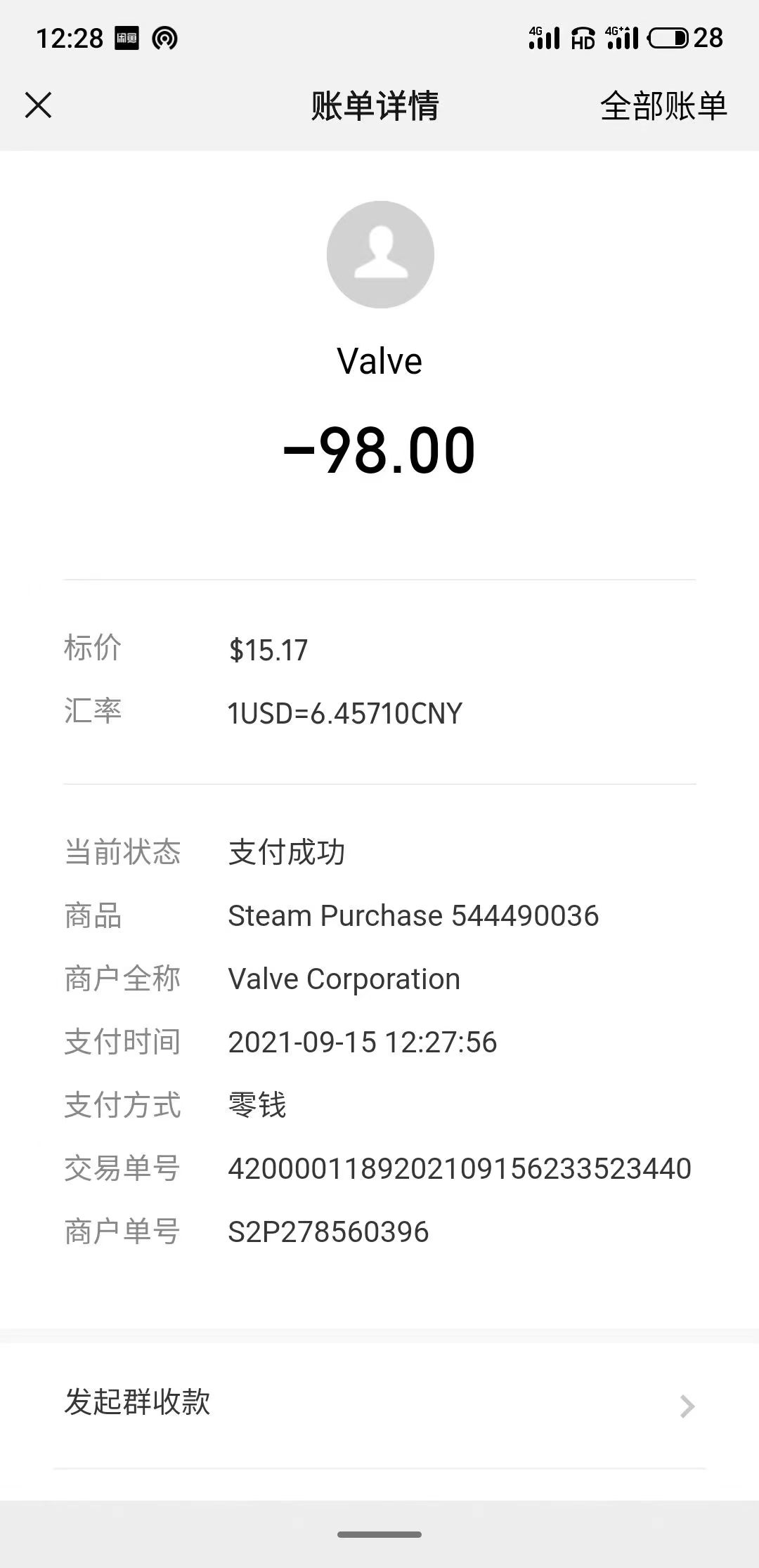Open 全部账单 in the top bar
759x1568 pixels.
point(664,107)
